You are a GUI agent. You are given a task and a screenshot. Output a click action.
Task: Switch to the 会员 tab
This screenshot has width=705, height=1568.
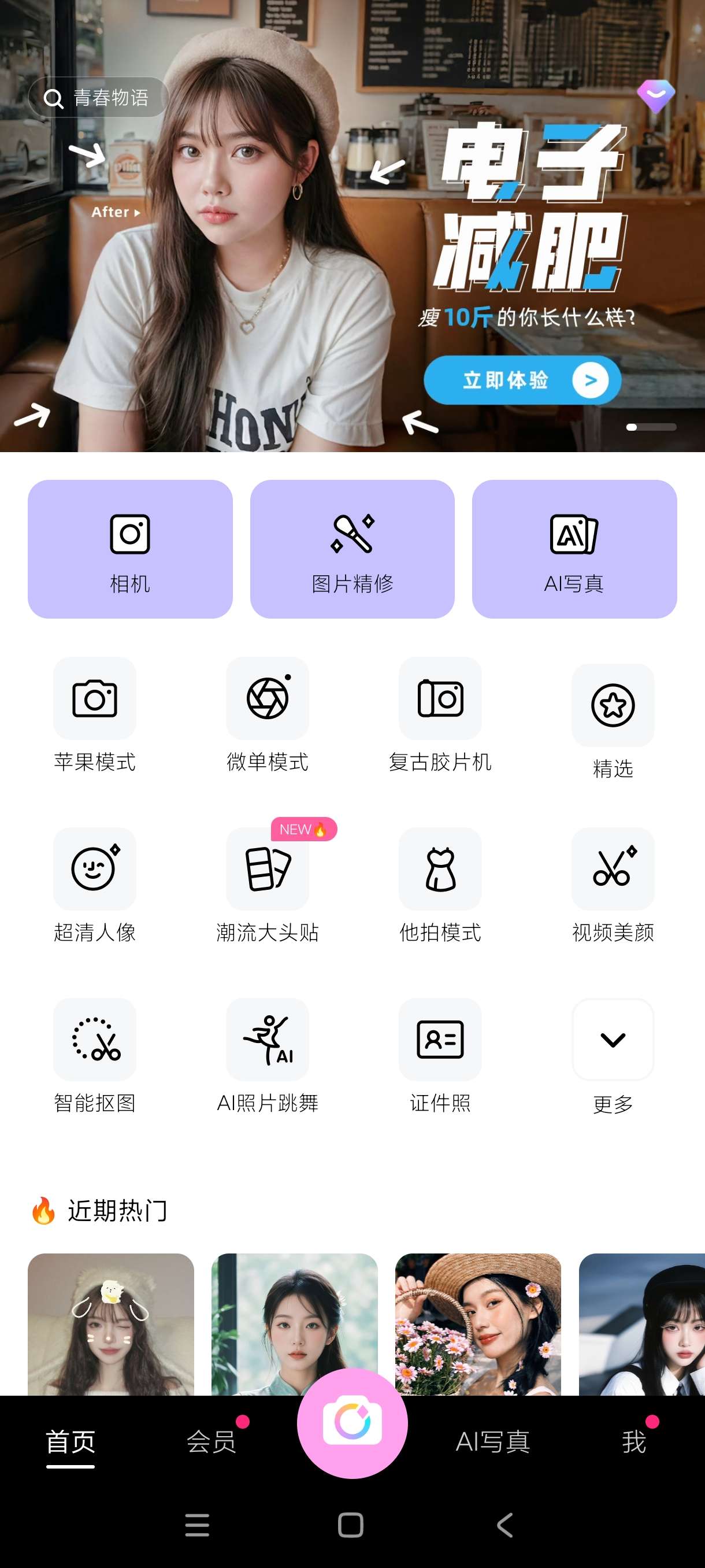(x=211, y=1441)
